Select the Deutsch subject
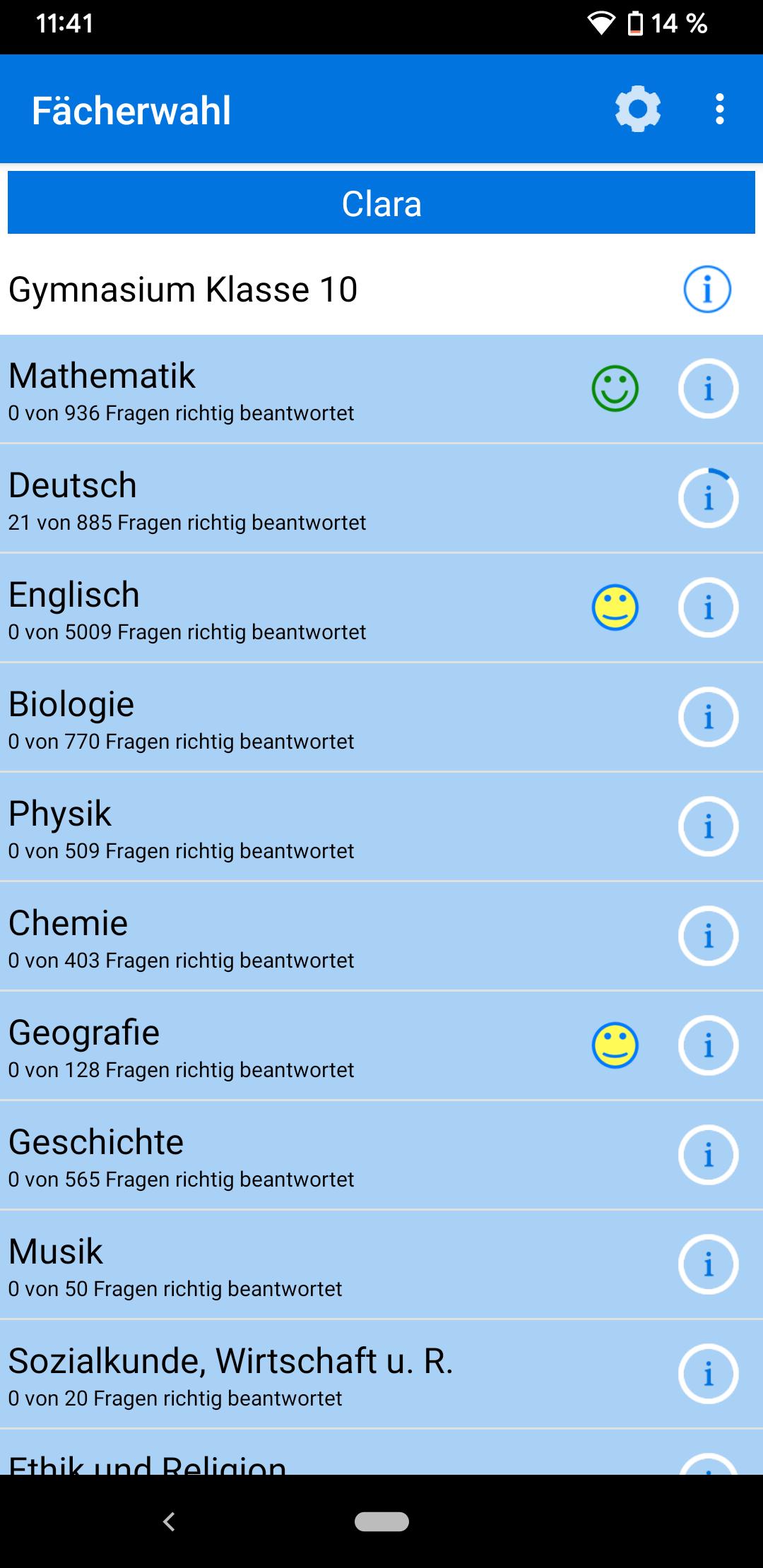 (283, 499)
